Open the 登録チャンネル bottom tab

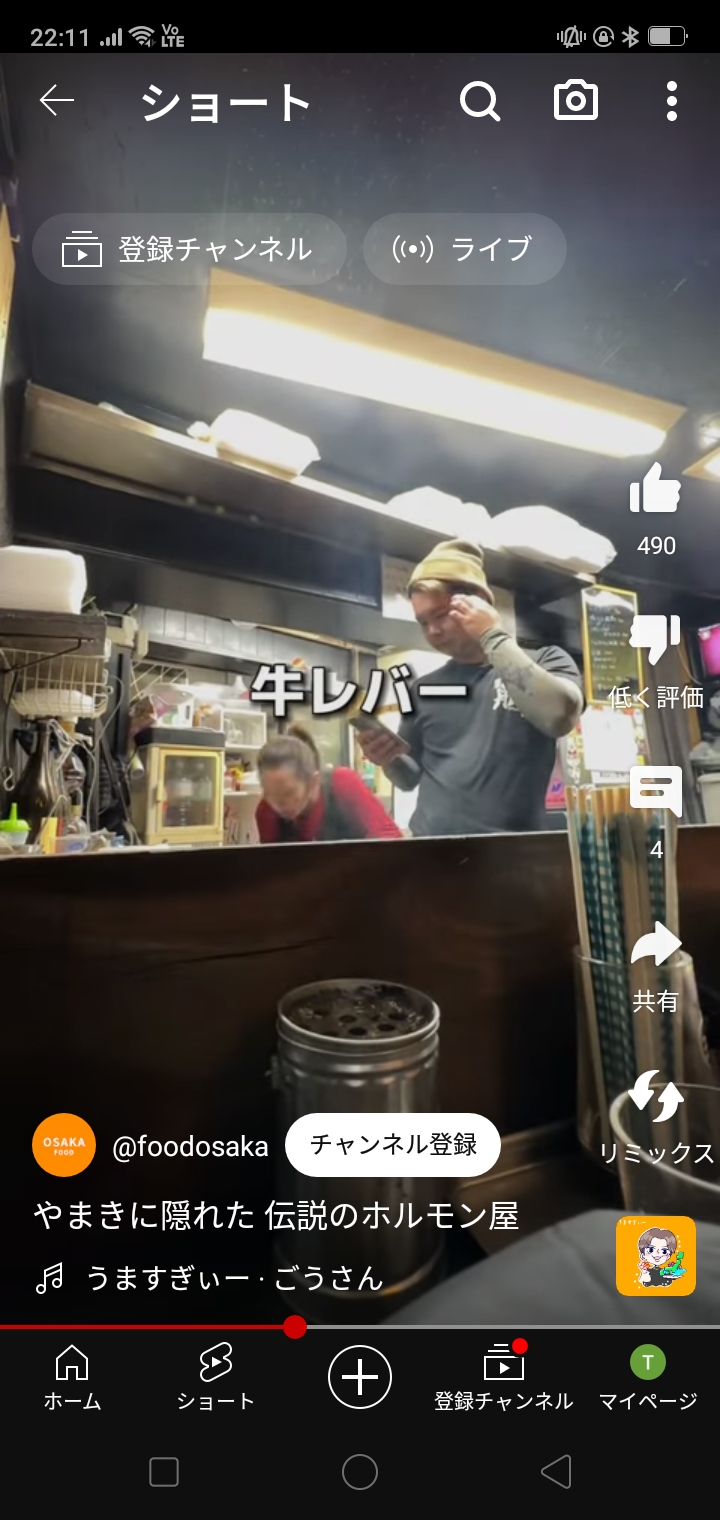(503, 1378)
